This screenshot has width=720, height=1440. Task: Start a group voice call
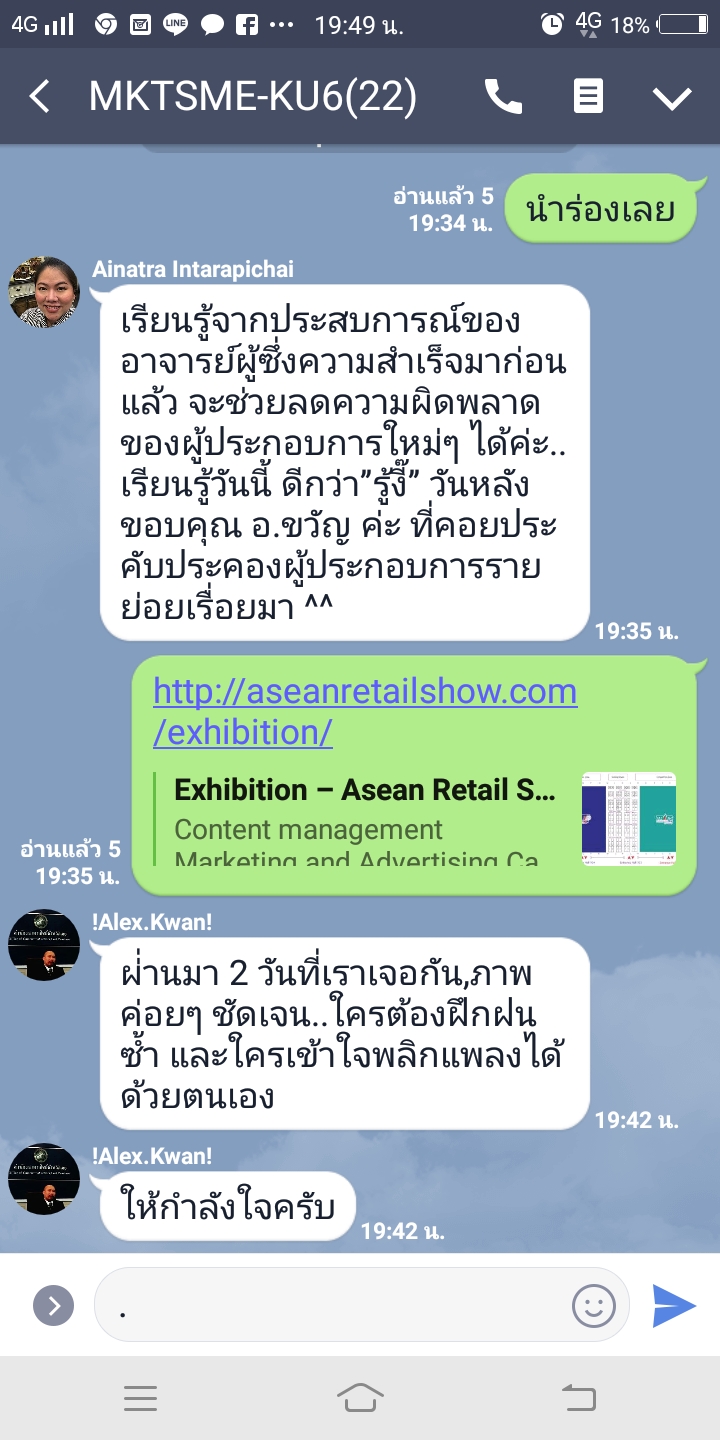[x=503, y=97]
